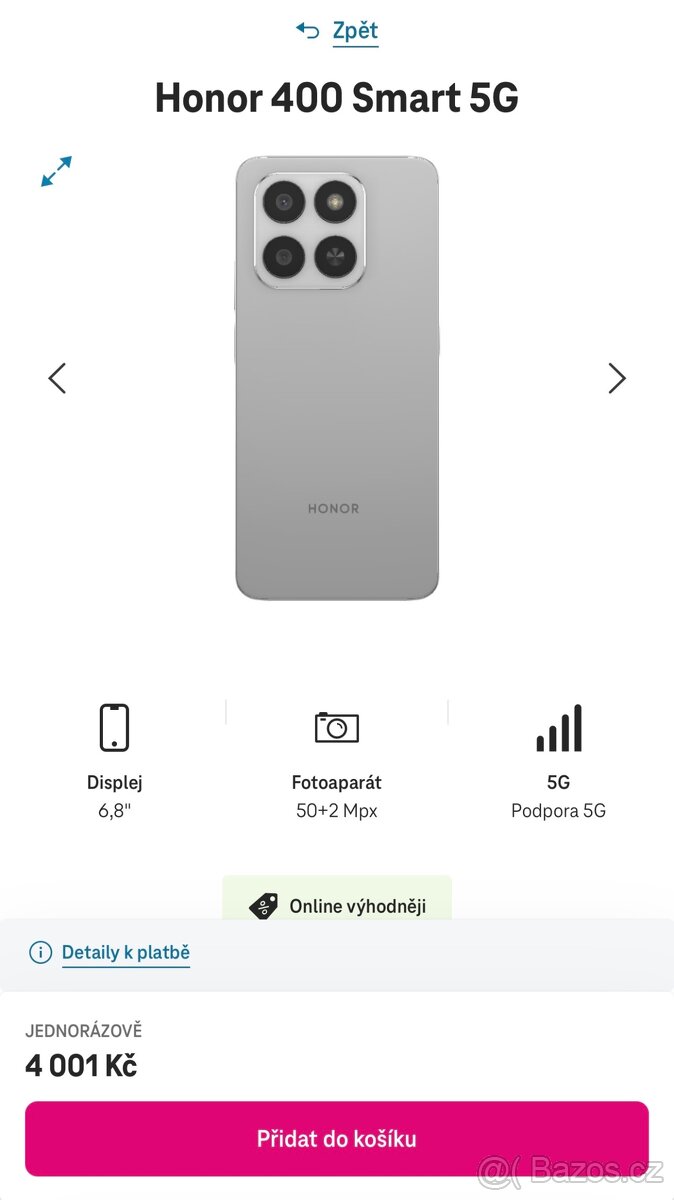Screen dimensions: 674x1200
Task: Open the Honor 400 Smart phone image
Action: pyautogui.click(x=337, y=378)
